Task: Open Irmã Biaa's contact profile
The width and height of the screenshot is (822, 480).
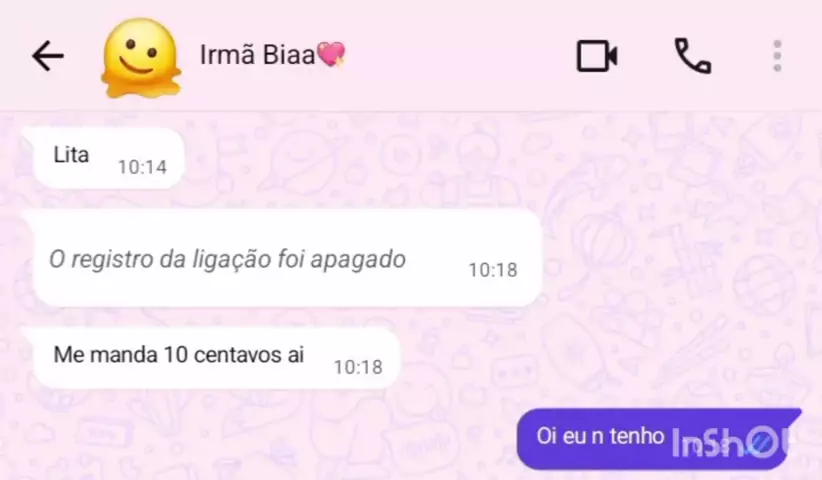Action: click(258, 56)
